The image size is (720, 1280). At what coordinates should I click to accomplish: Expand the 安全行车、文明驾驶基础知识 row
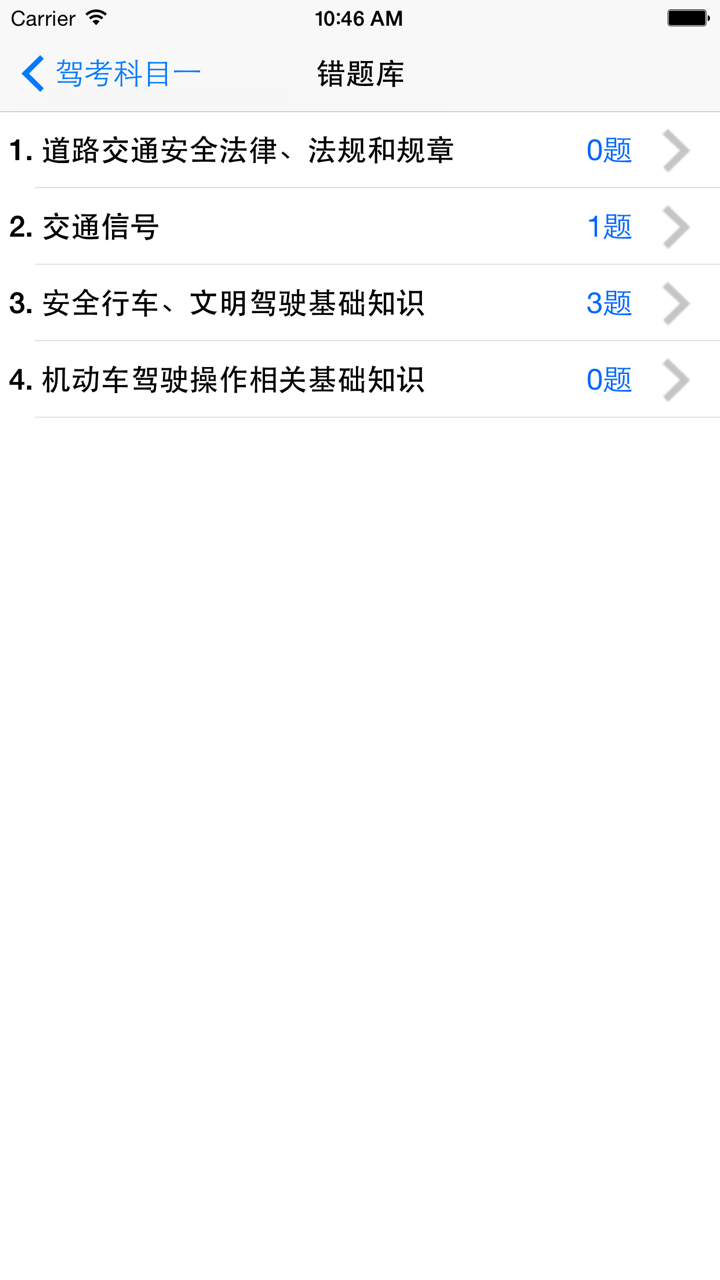(300, 304)
